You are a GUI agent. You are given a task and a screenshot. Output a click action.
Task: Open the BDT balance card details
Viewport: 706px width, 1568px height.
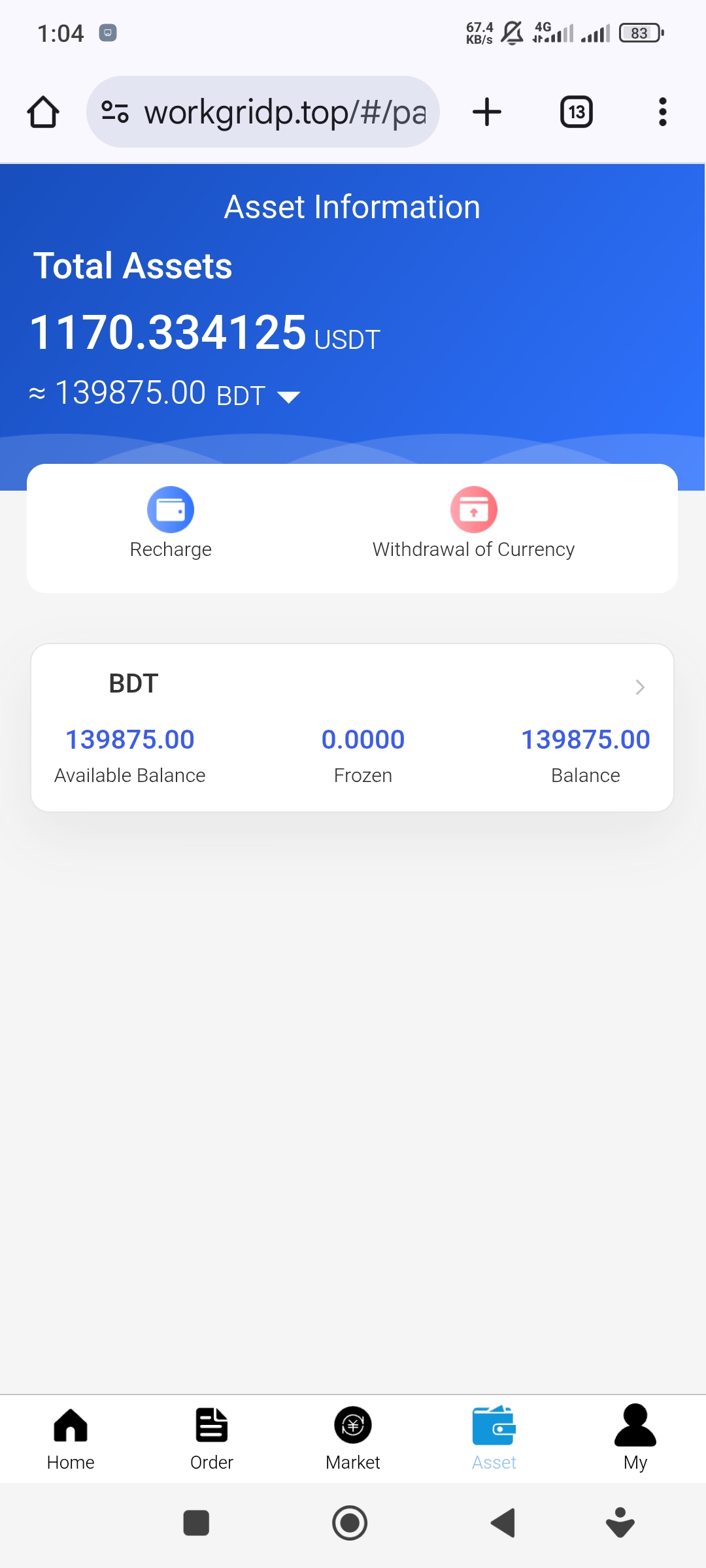click(x=639, y=687)
